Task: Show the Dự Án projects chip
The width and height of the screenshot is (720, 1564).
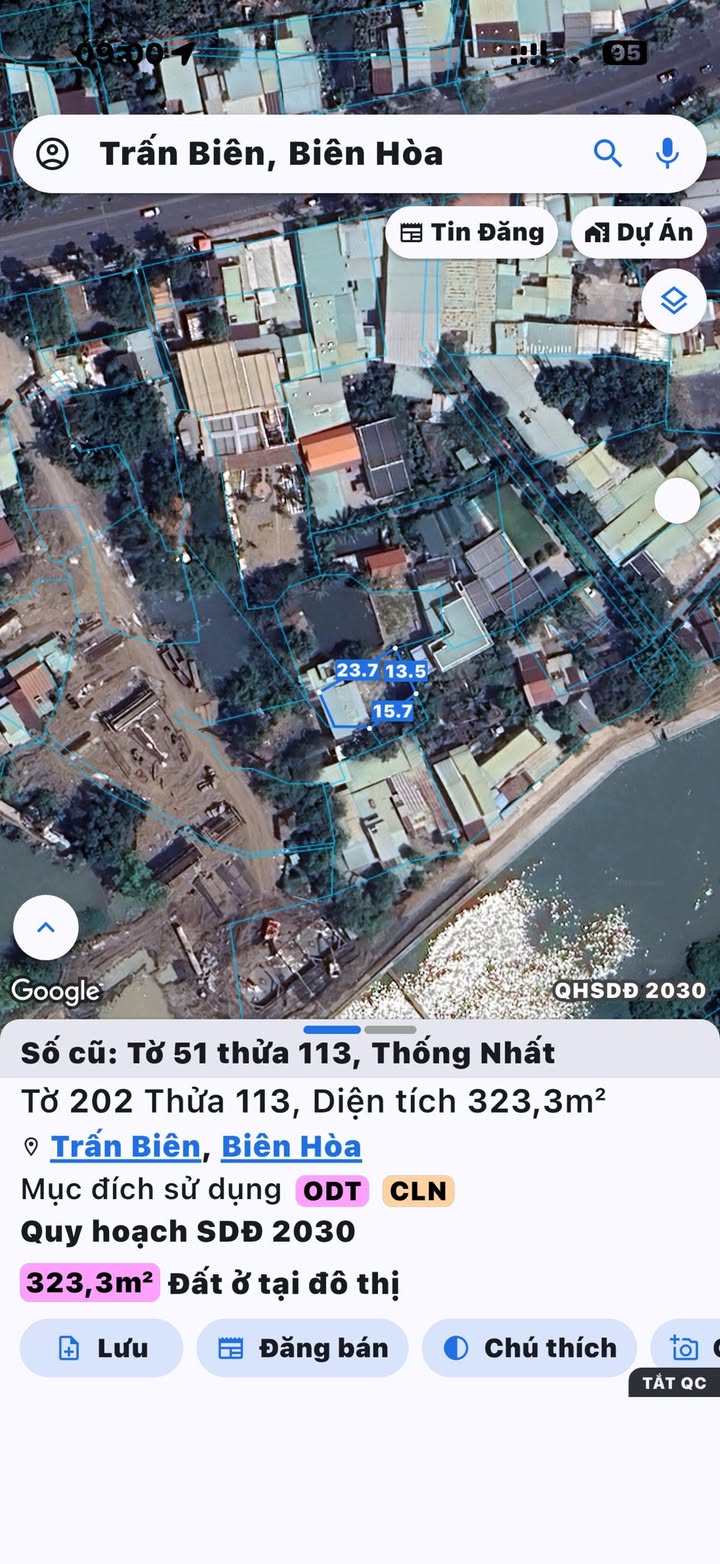Action: coord(639,233)
